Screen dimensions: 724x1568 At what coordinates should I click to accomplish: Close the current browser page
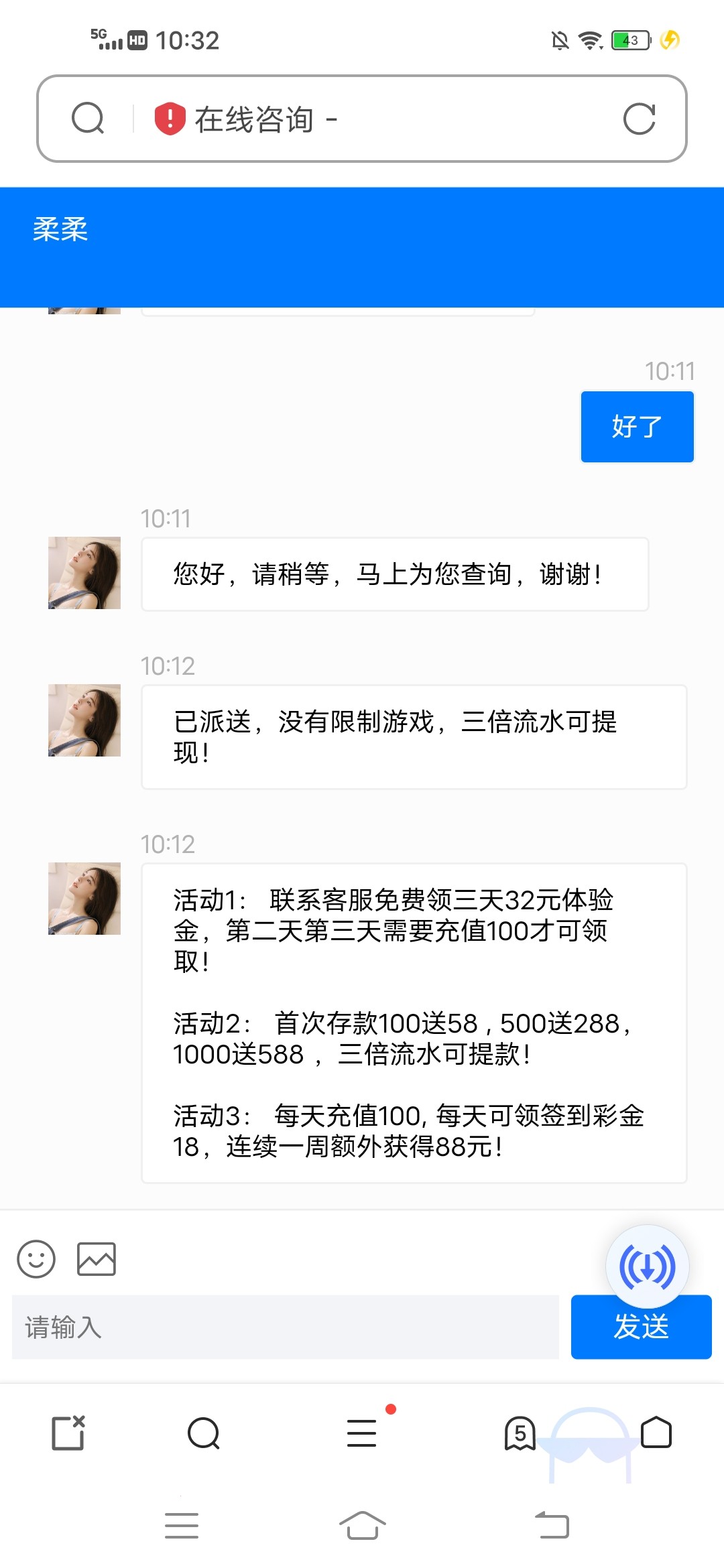68,1433
